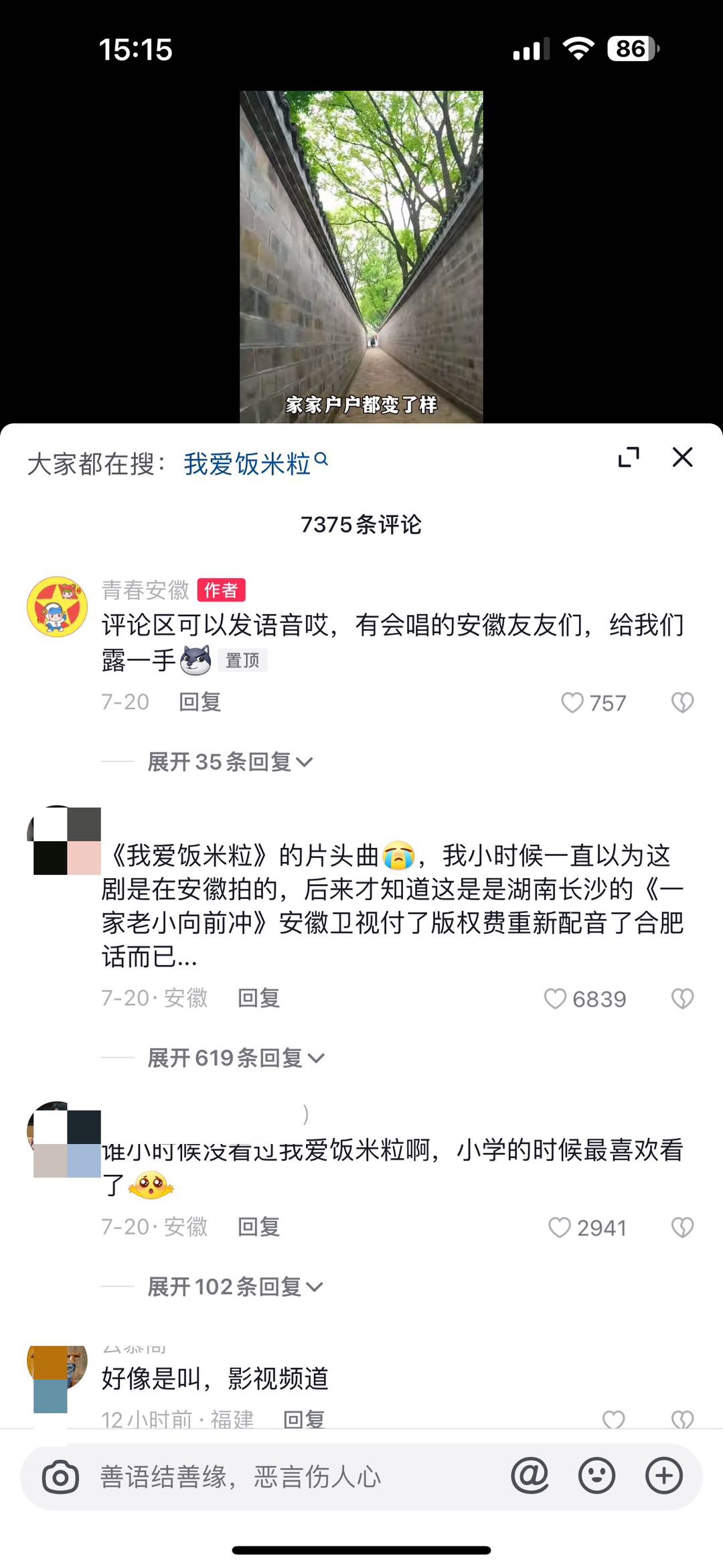Search the suggested term 我爱饭米粒
Viewport: 723px width, 1568px height.
coord(255,464)
